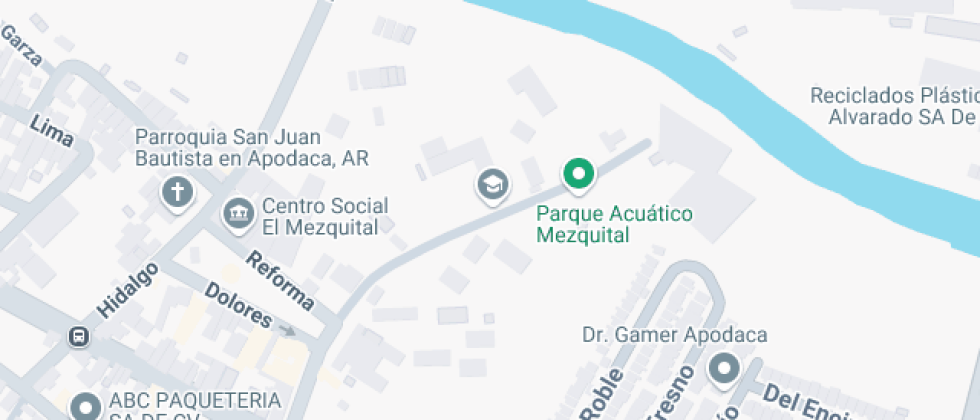Image resolution: width=980 pixels, height=420 pixels.
Task: Tap the bus stop icon near Hidalgo
Action: (x=79, y=336)
